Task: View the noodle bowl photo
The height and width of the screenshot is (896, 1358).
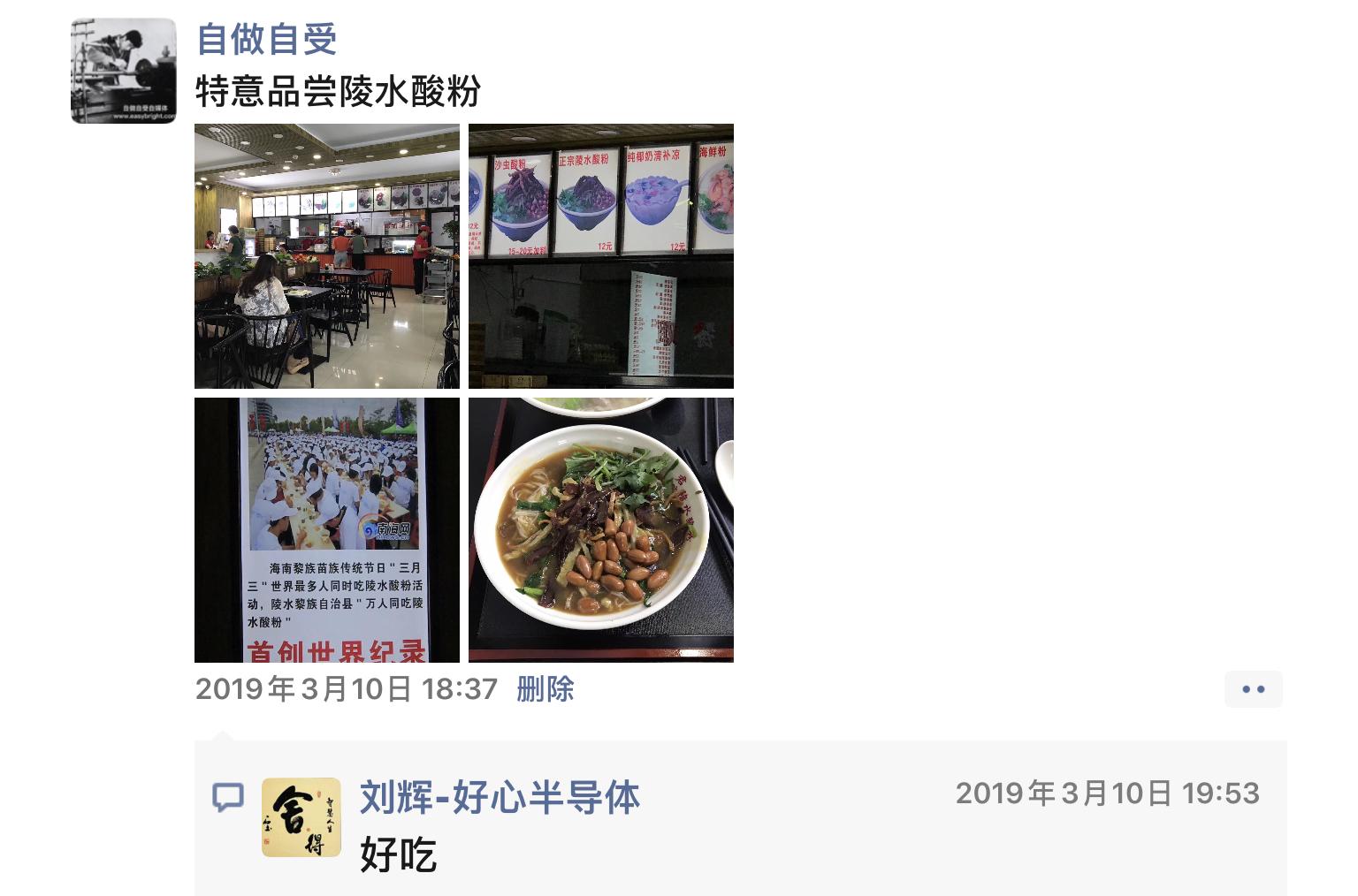Action: [601, 530]
